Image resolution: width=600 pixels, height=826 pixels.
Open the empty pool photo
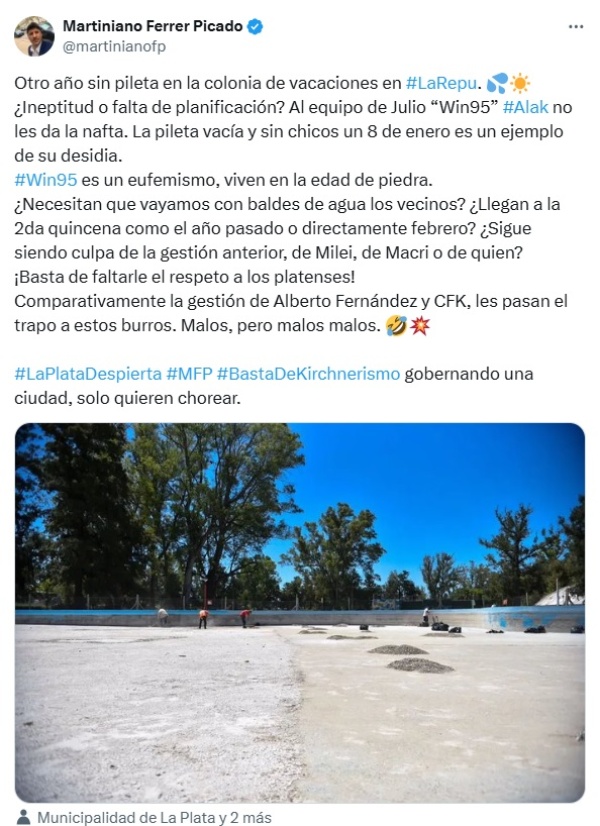click(299, 612)
